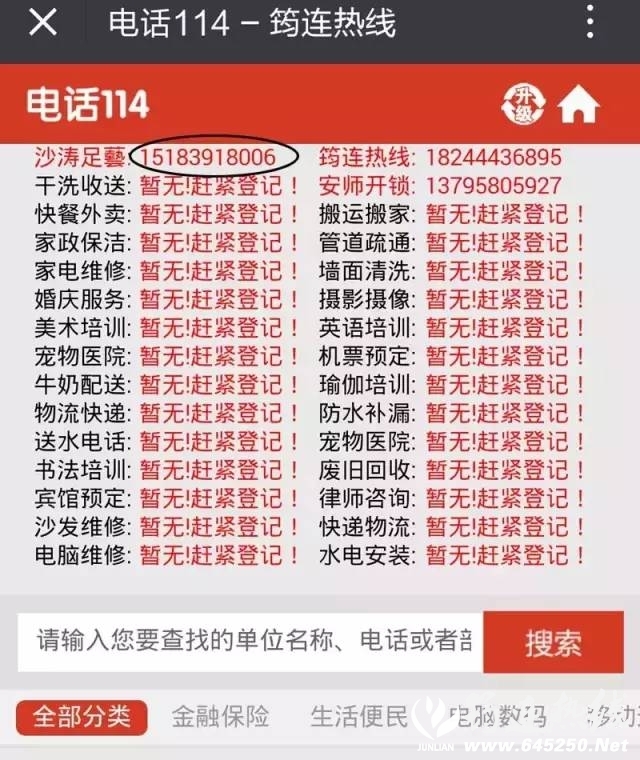Tap 赶紧登记 next to 律师咨询
This screenshot has width=640, height=760.
[505, 497]
